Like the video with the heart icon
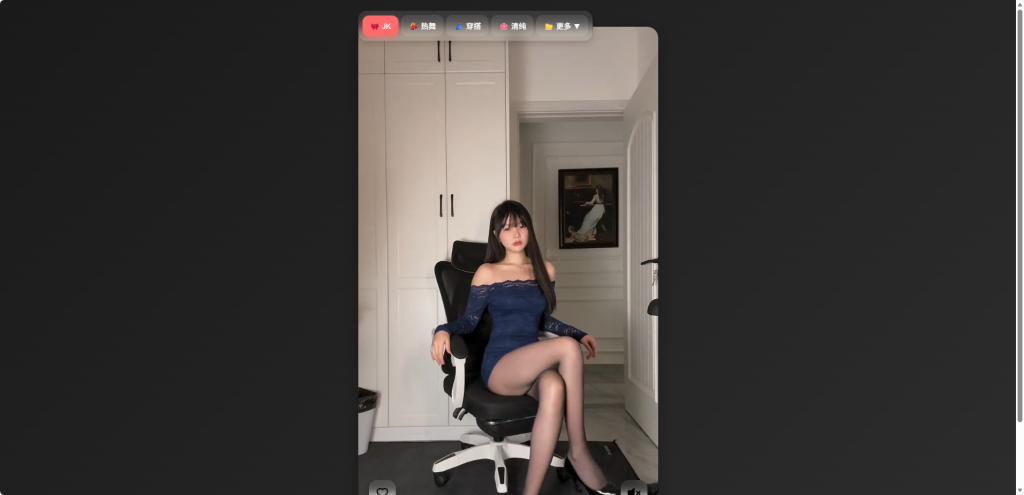1024x495 pixels. [382, 489]
